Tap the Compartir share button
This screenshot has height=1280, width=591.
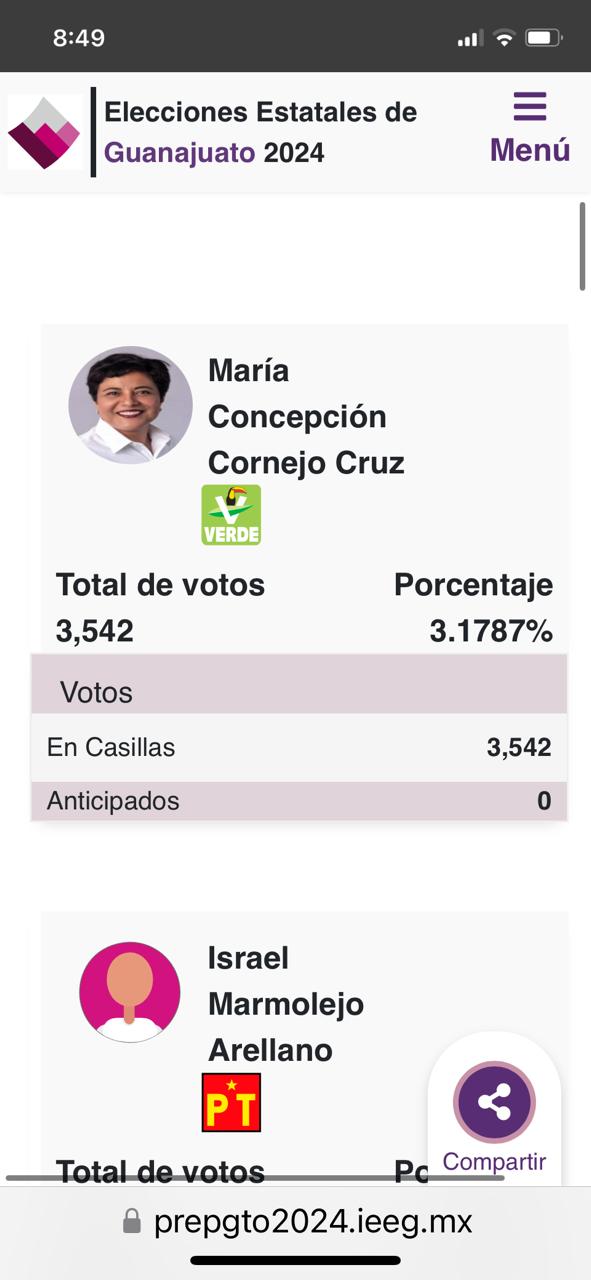point(494,1118)
